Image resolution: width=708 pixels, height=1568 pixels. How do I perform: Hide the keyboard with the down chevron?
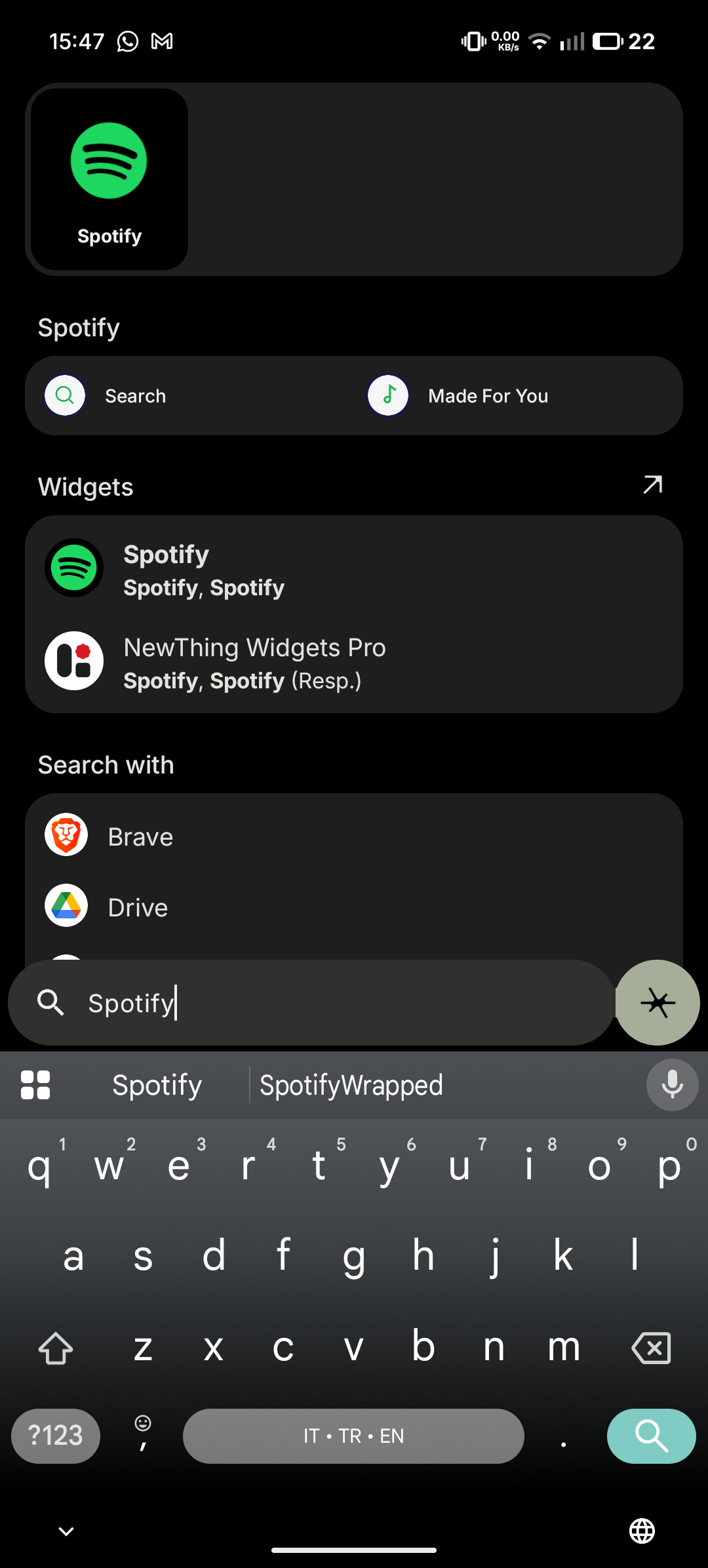coord(66,1531)
